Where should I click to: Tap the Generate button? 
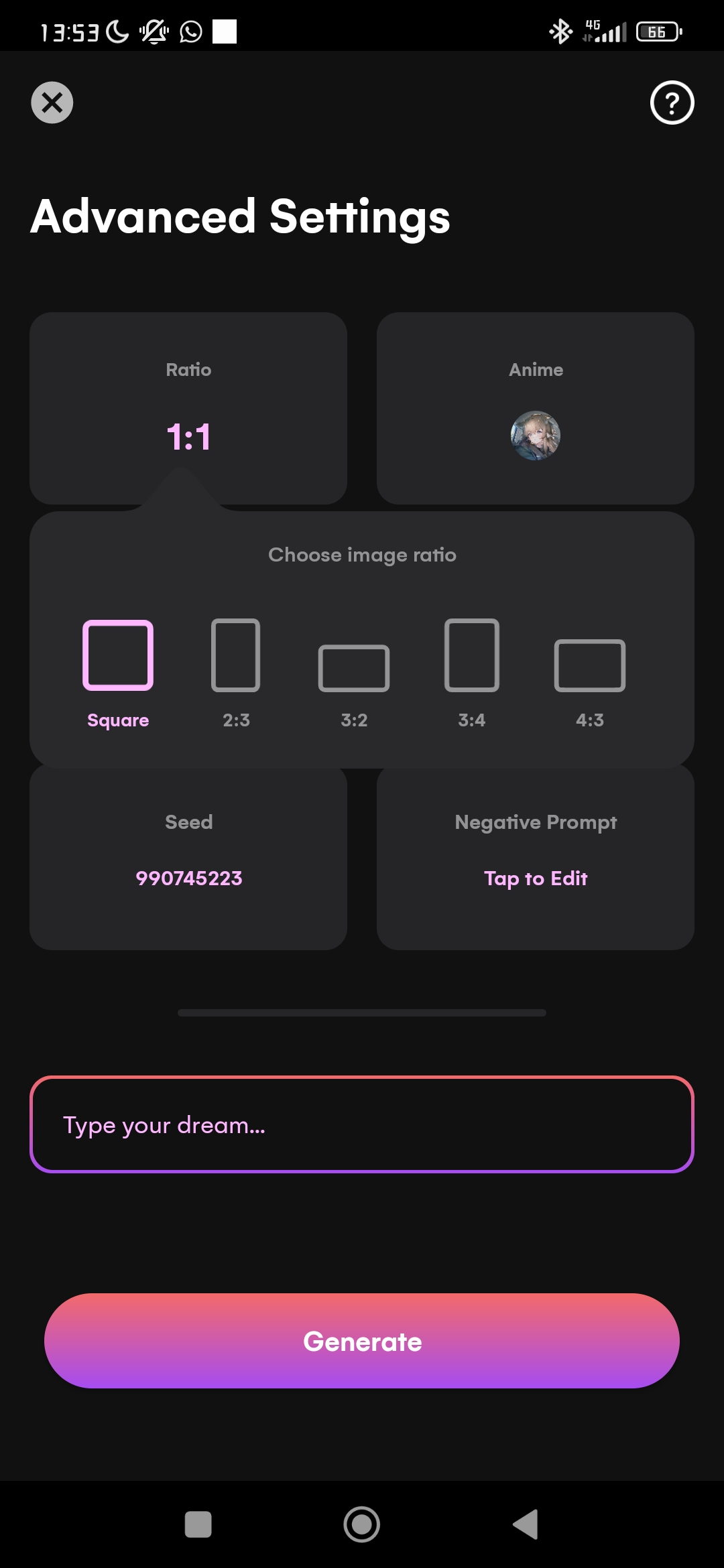tap(362, 1341)
